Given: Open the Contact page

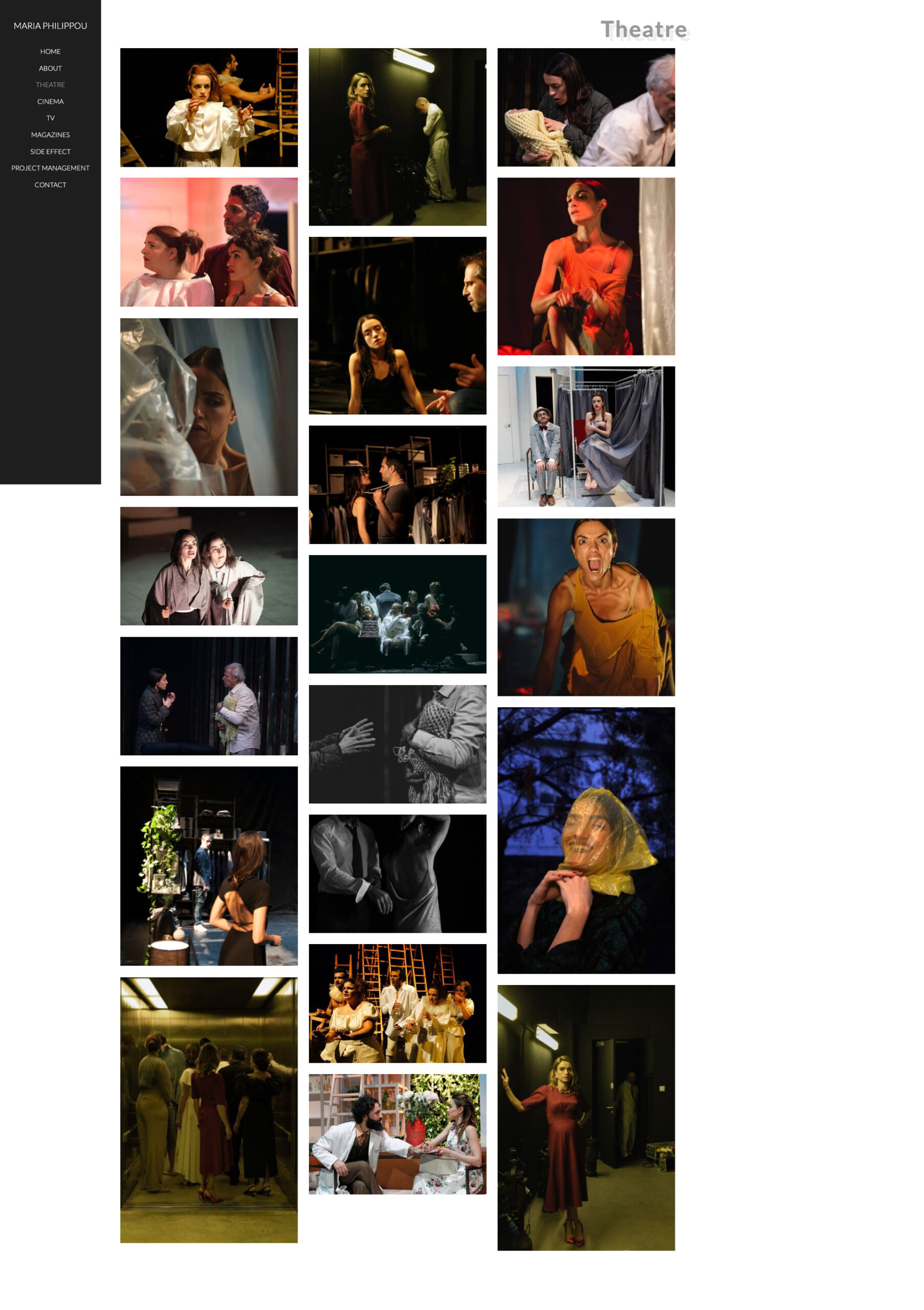Looking at the screenshot, I should point(50,184).
